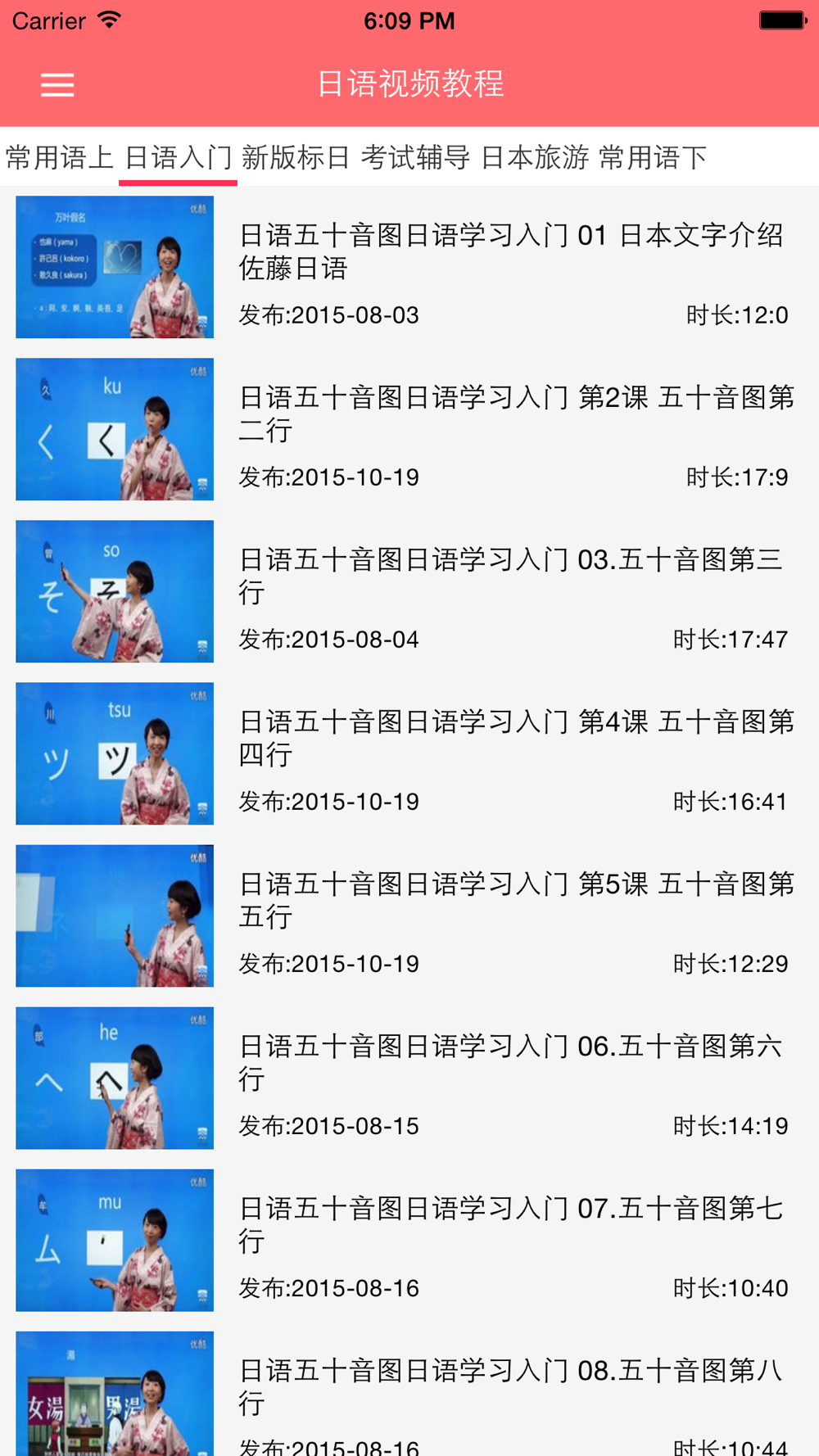Switch to the 新版标日 tab
Viewport: 819px width, 1456px height.
click(296, 157)
